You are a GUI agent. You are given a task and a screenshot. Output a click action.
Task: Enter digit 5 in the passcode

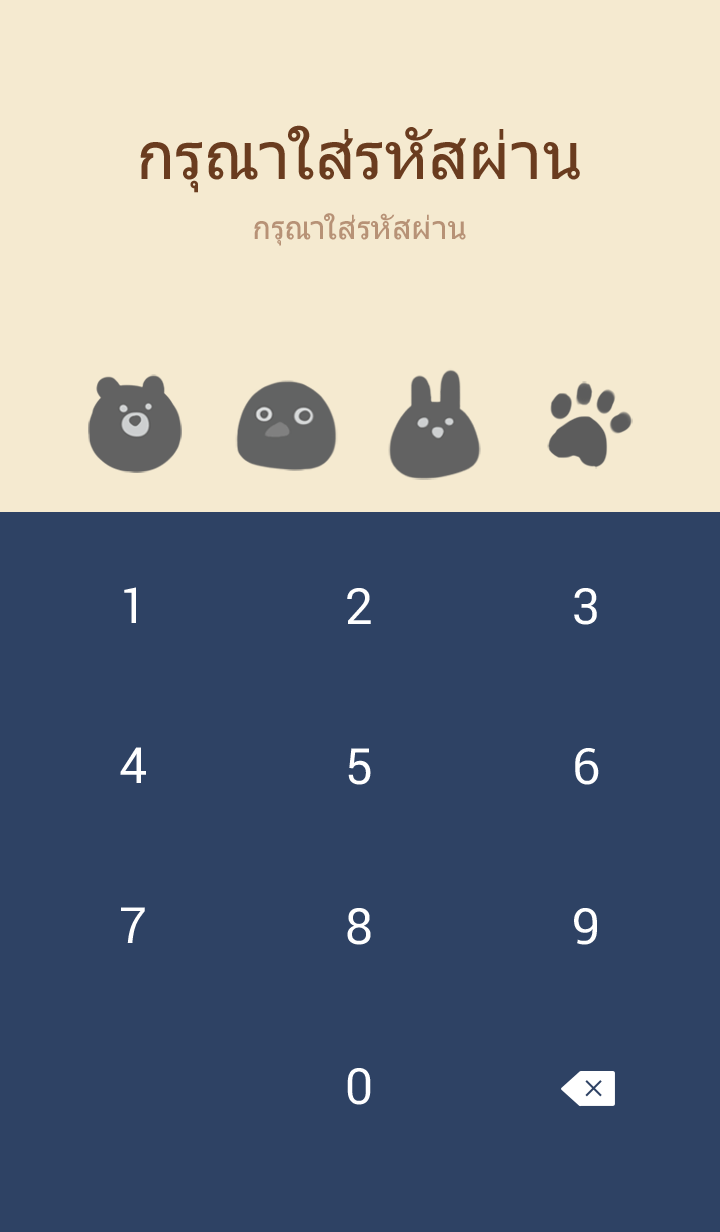pyautogui.click(x=359, y=767)
